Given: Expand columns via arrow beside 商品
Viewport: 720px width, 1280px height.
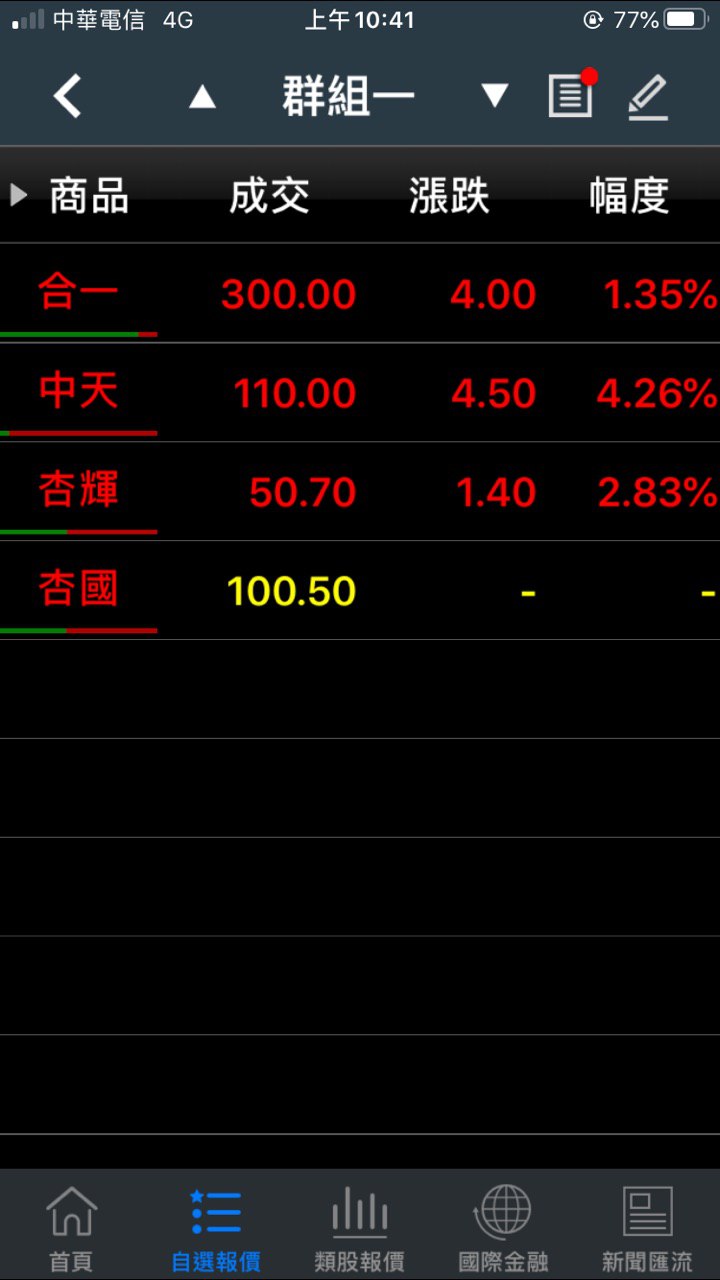Looking at the screenshot, I should (18, 195).
